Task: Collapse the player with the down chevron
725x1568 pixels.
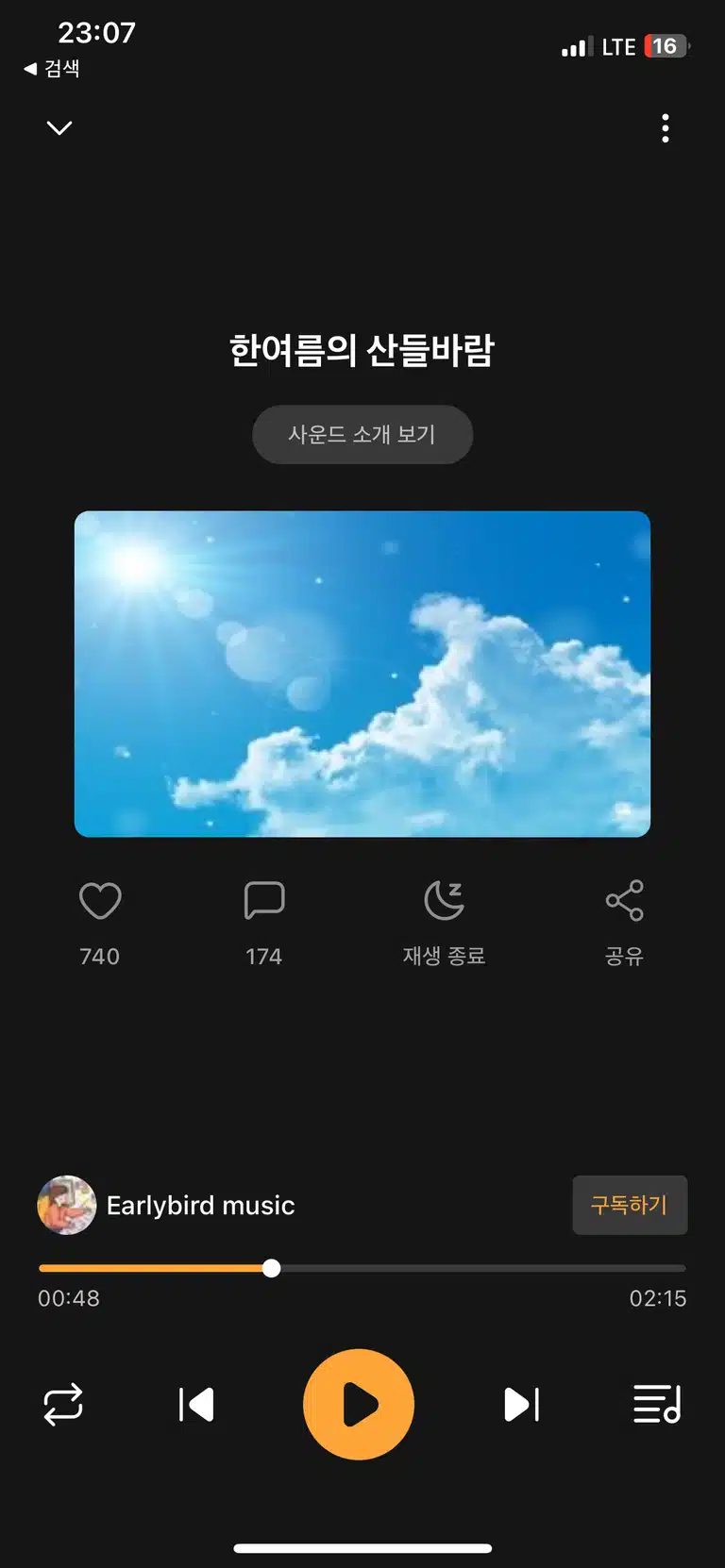Action: pos(59,127)
